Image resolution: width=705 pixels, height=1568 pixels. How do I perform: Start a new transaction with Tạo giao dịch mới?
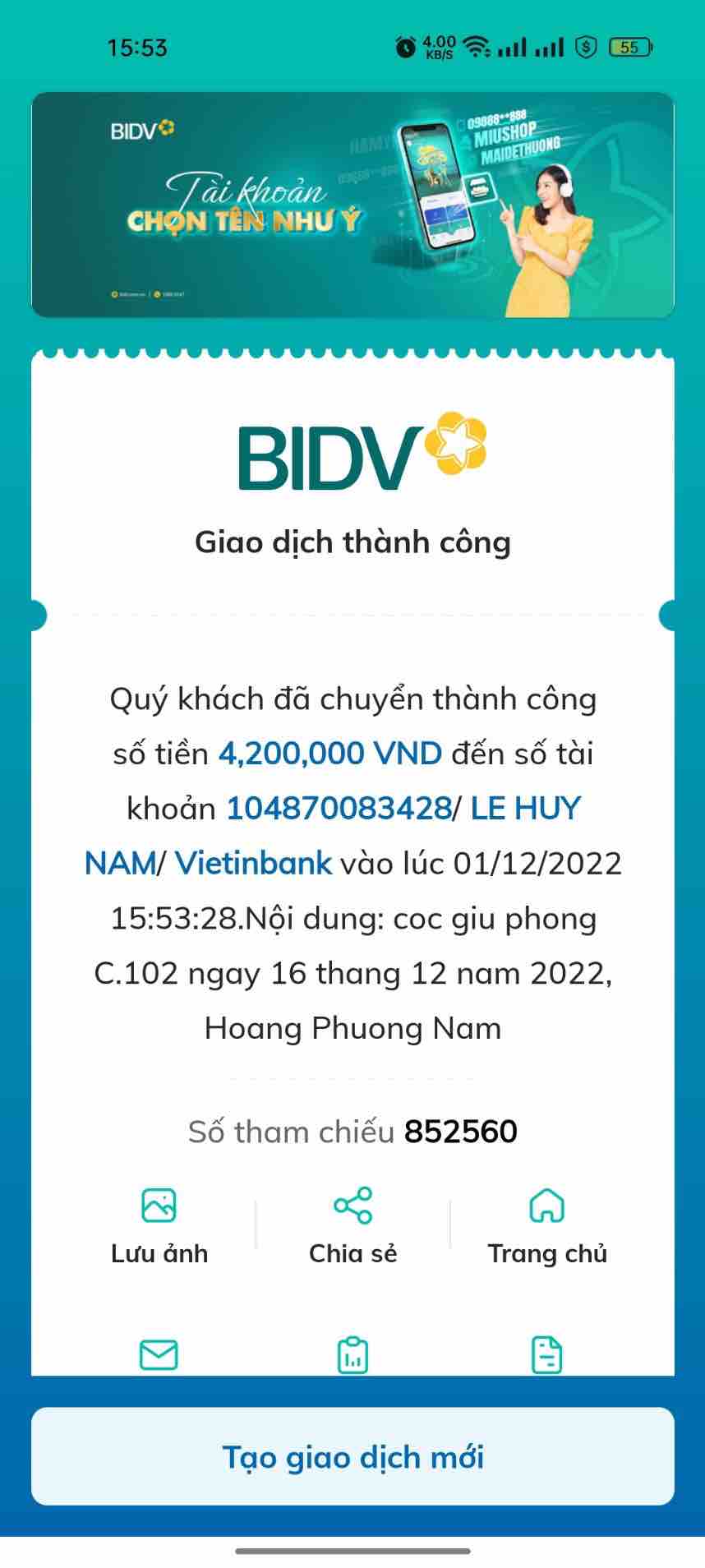(x=352, y=1456)
